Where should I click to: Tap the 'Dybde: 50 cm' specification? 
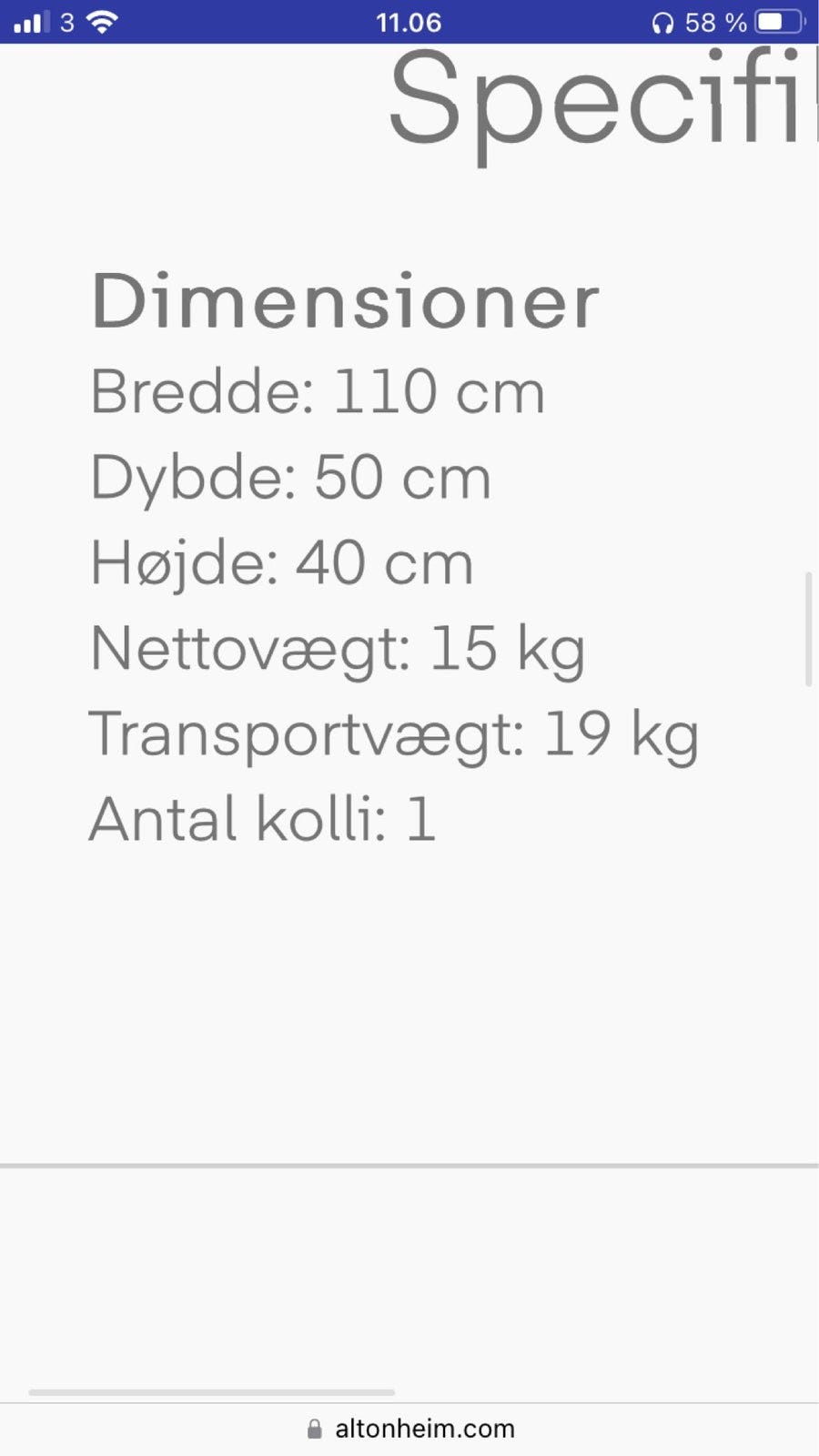click(289, 476)
